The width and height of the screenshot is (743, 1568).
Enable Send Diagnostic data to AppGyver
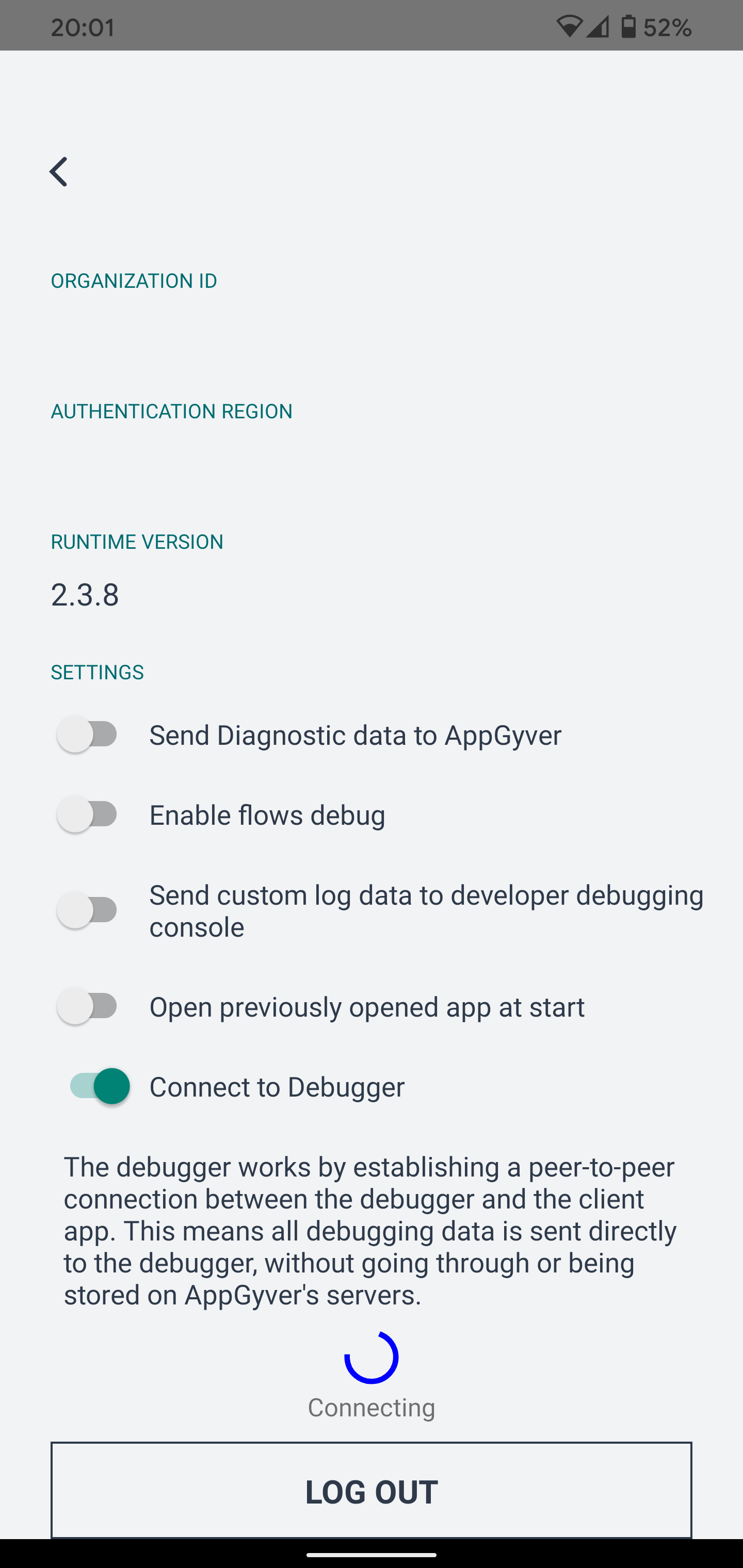click(87, 734)
